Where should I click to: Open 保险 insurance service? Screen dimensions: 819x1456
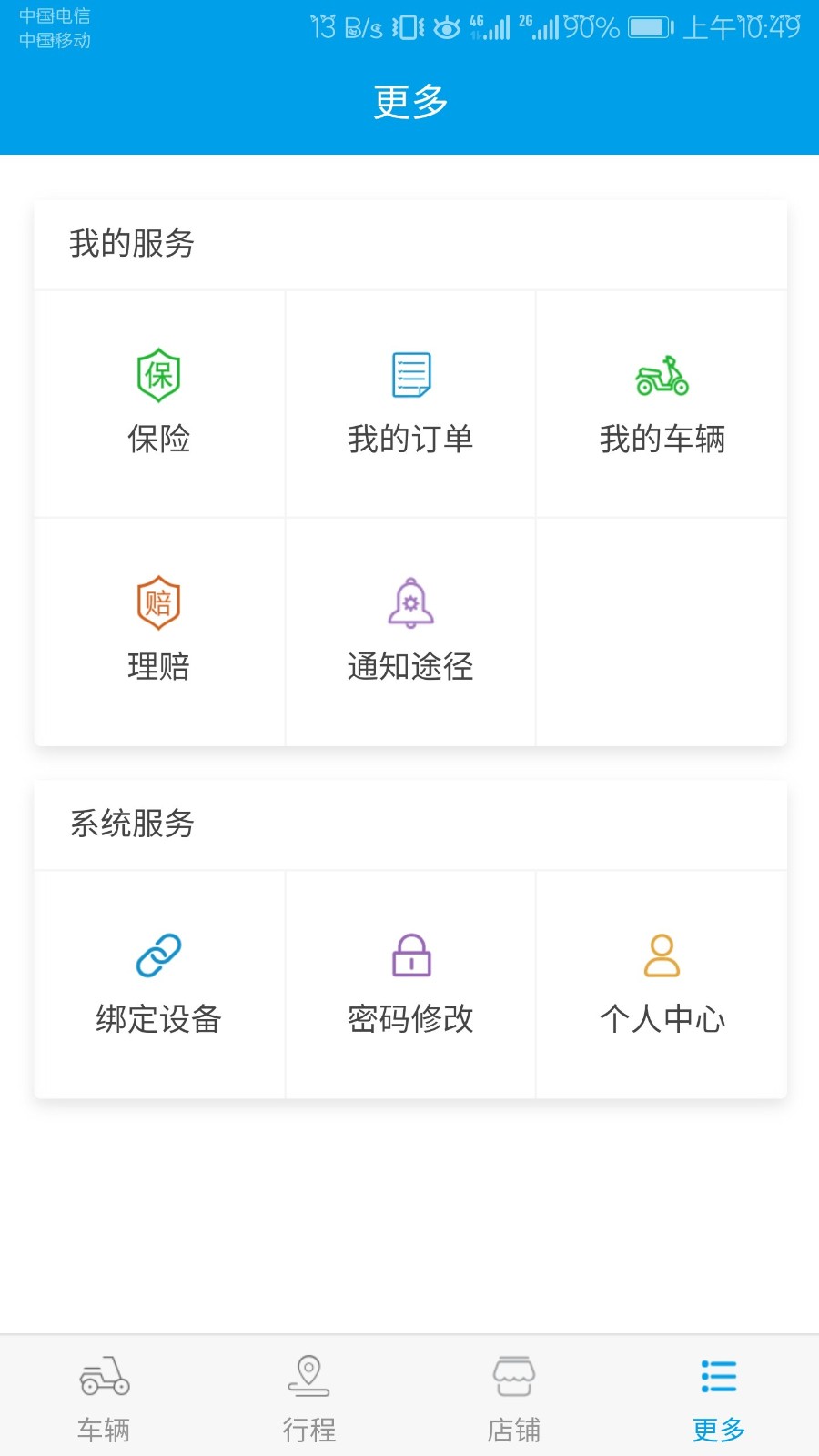point(159,402)
